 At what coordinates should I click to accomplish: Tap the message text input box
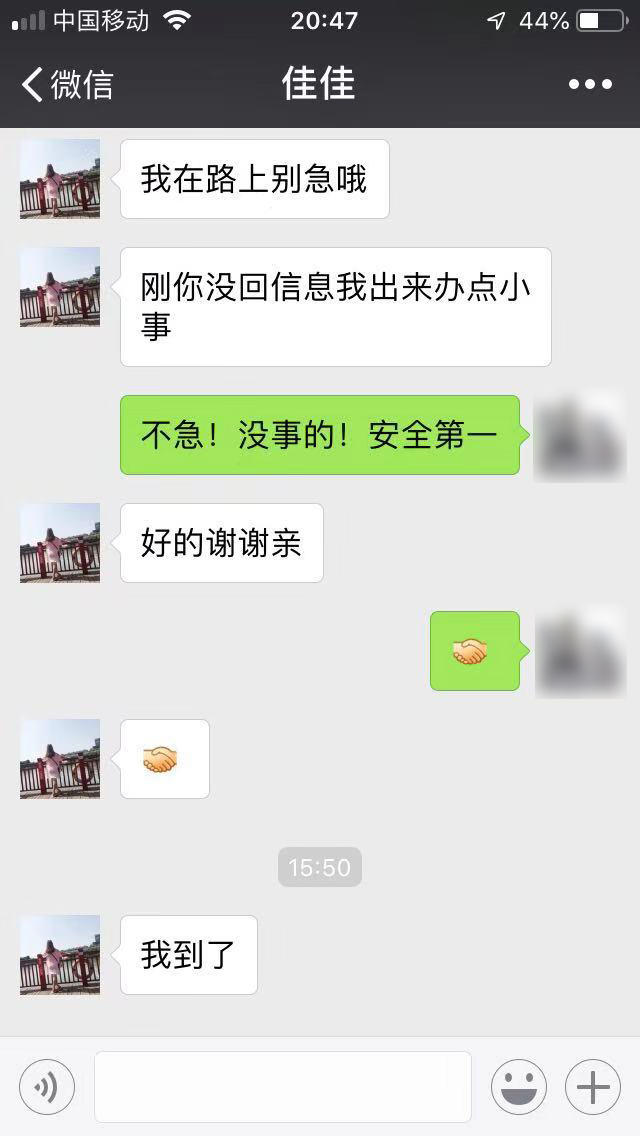pos(283,1087)
